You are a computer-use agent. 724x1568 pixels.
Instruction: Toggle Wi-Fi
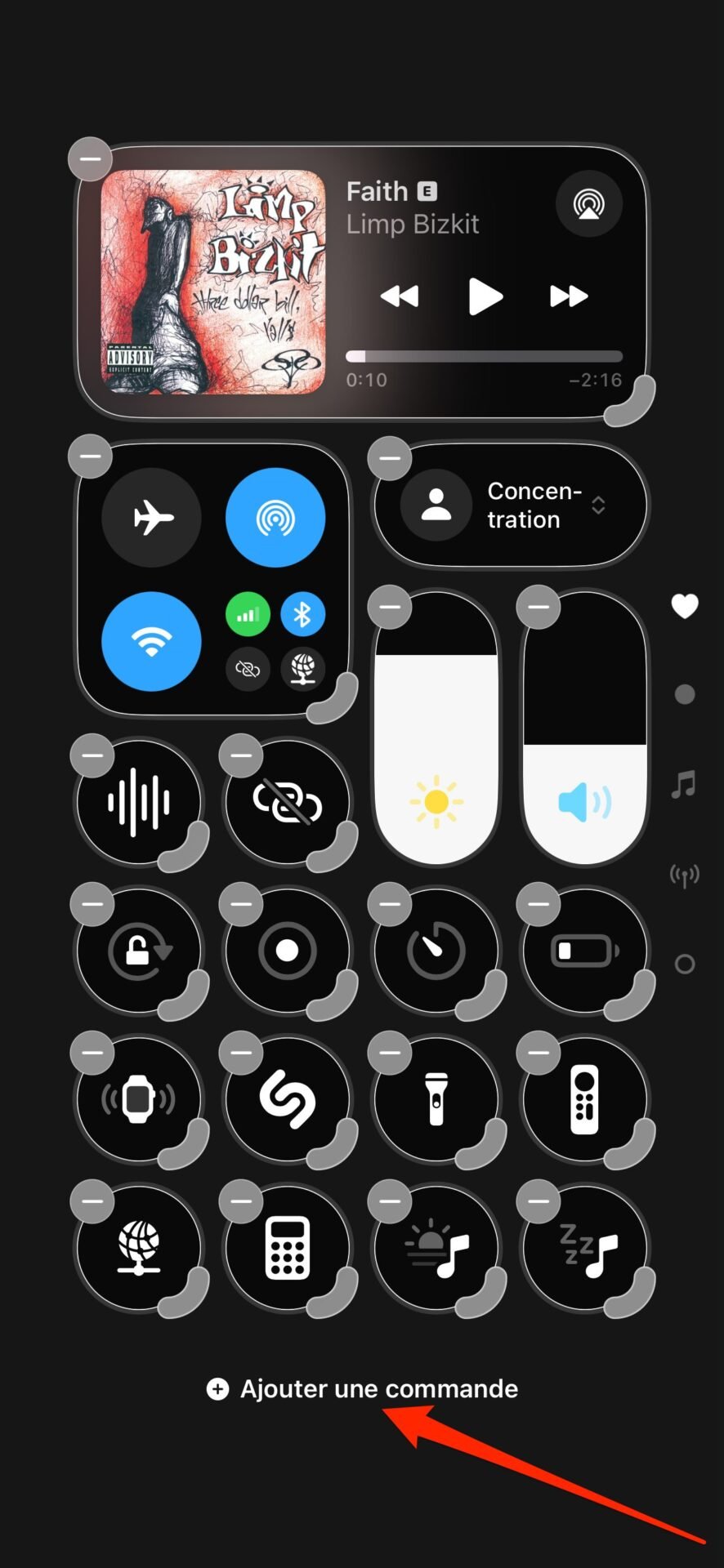(x=151, y=641)
